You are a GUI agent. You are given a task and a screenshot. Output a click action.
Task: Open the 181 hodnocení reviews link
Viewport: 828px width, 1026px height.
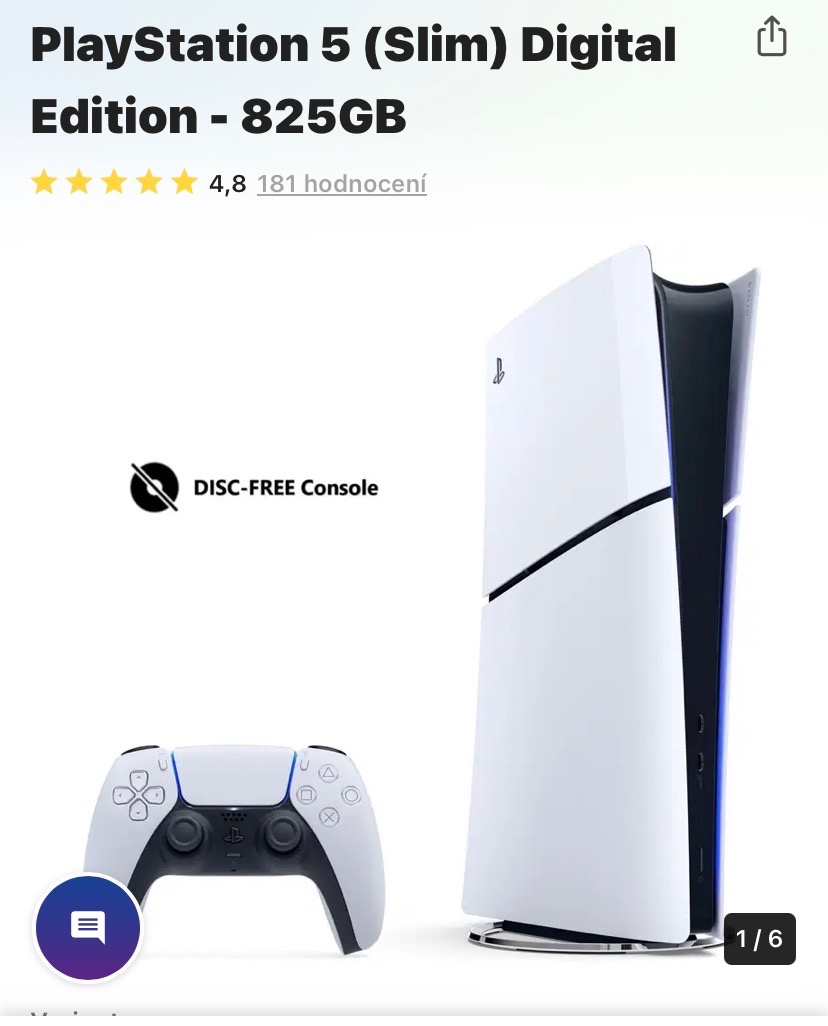342,184
